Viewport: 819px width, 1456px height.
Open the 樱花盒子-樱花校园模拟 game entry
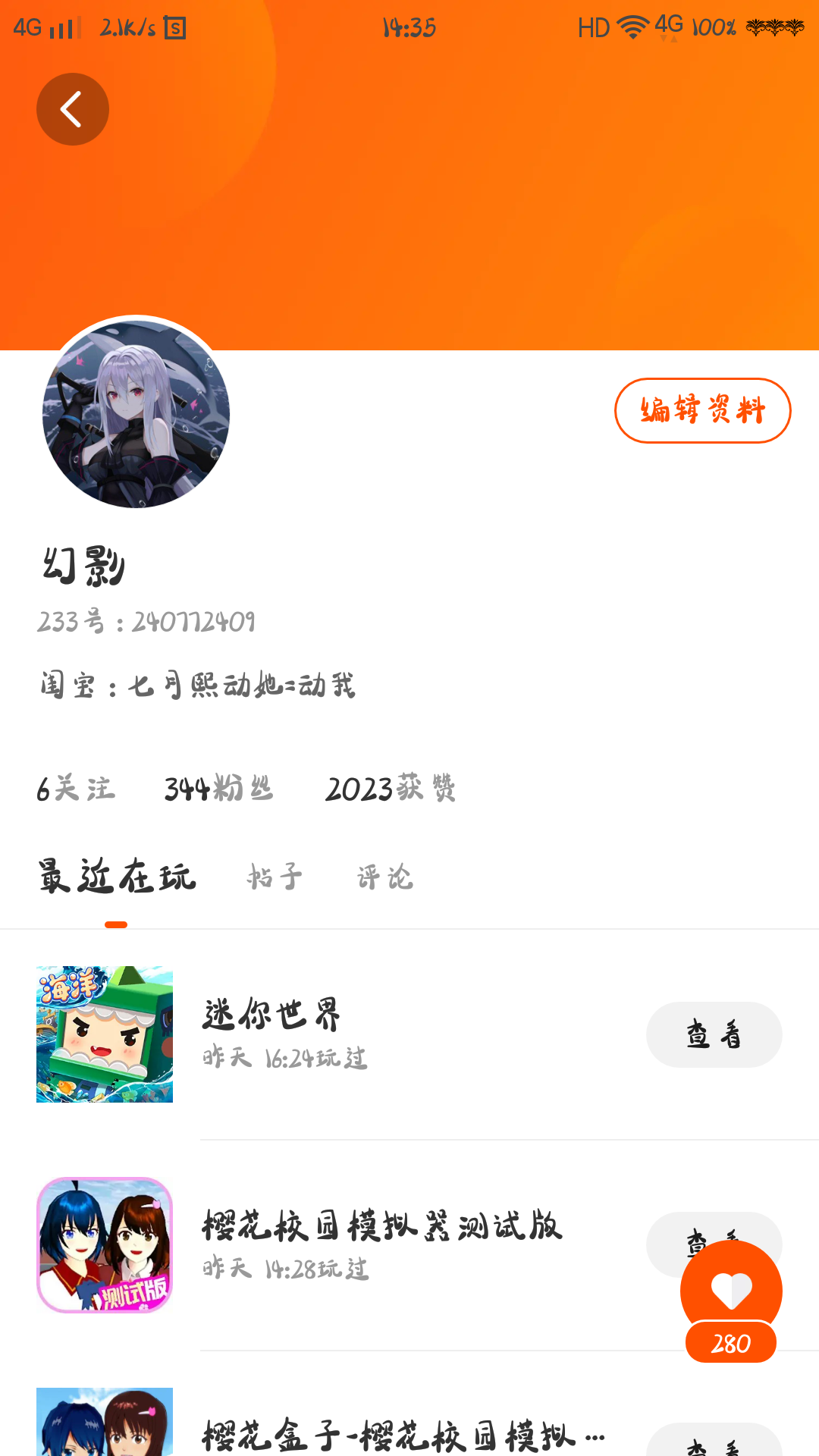click(402, 1435)
